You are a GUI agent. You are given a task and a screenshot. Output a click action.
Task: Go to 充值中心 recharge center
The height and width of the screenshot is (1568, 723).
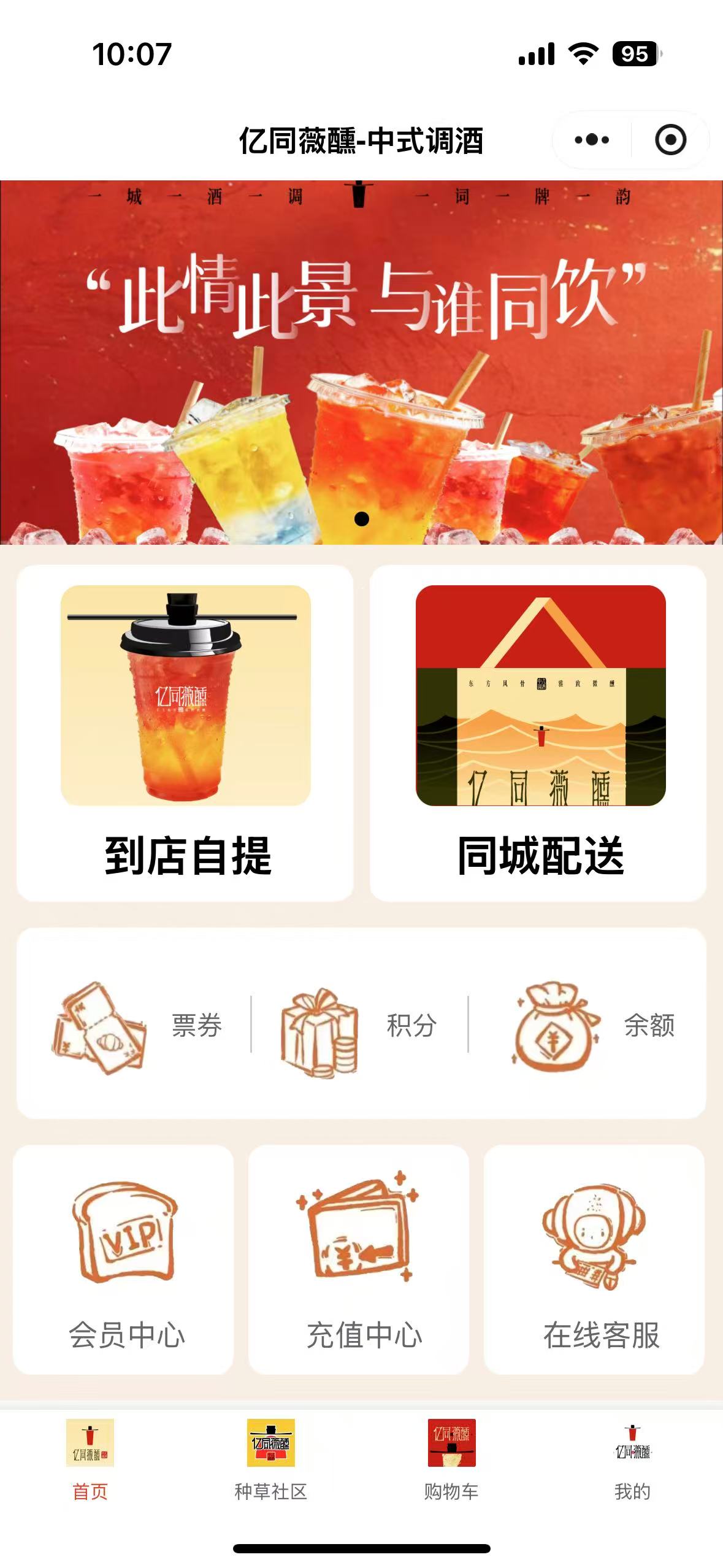[359, 1259]
